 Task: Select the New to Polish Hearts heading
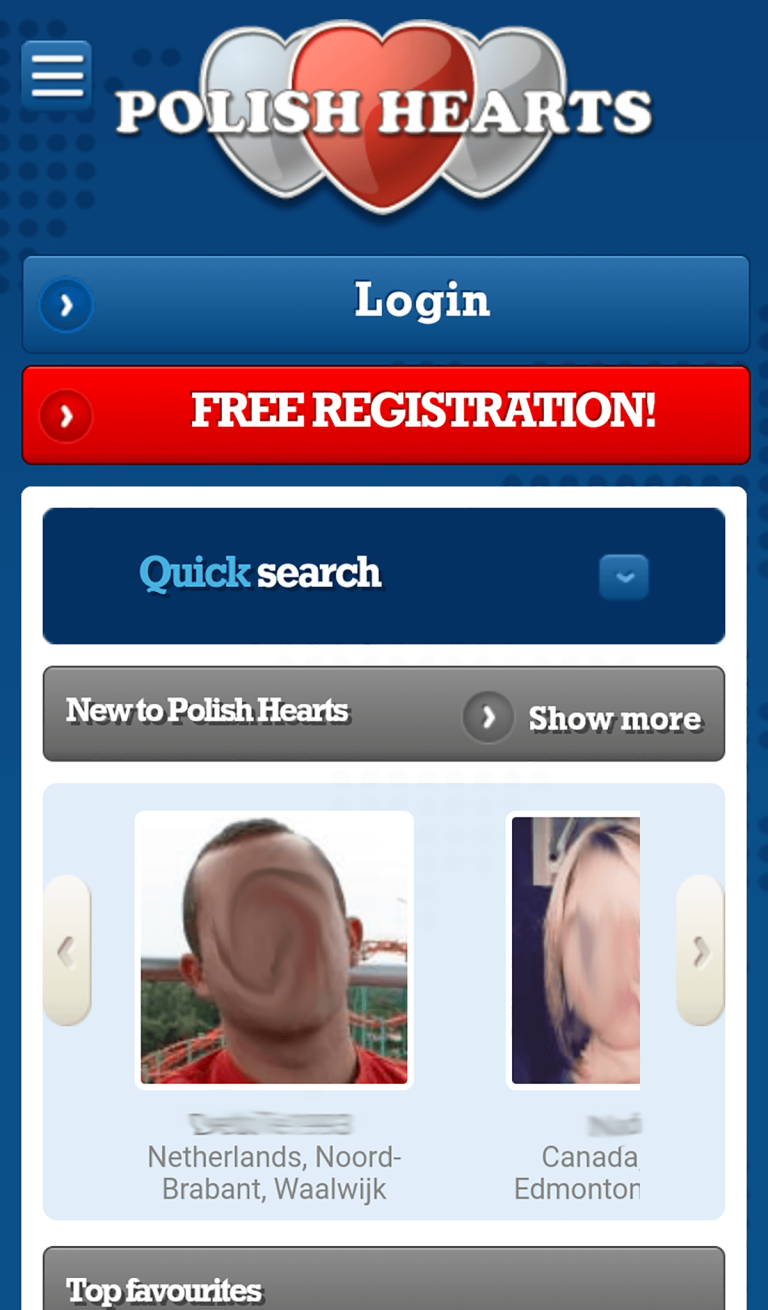[206, 711]
